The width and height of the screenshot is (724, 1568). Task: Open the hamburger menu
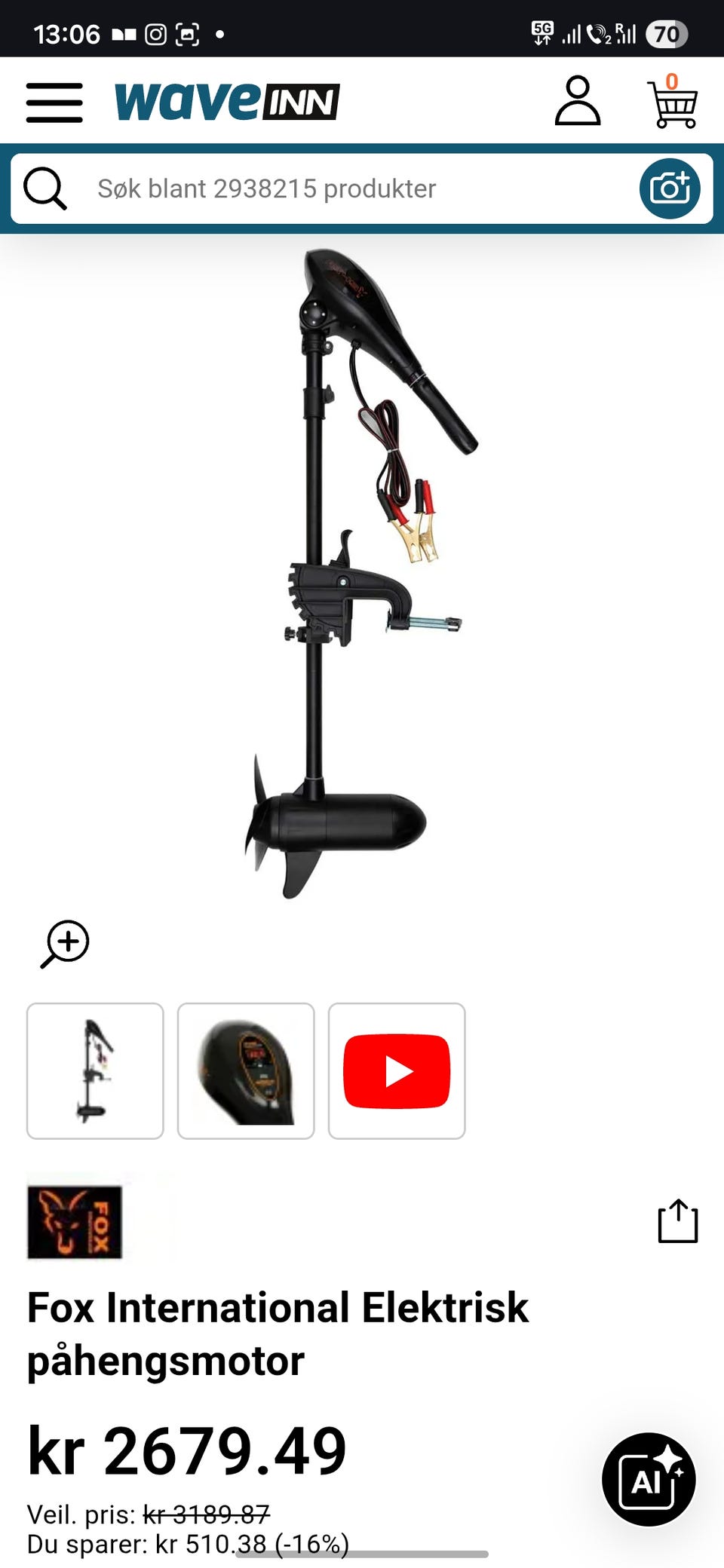[54, 102]
